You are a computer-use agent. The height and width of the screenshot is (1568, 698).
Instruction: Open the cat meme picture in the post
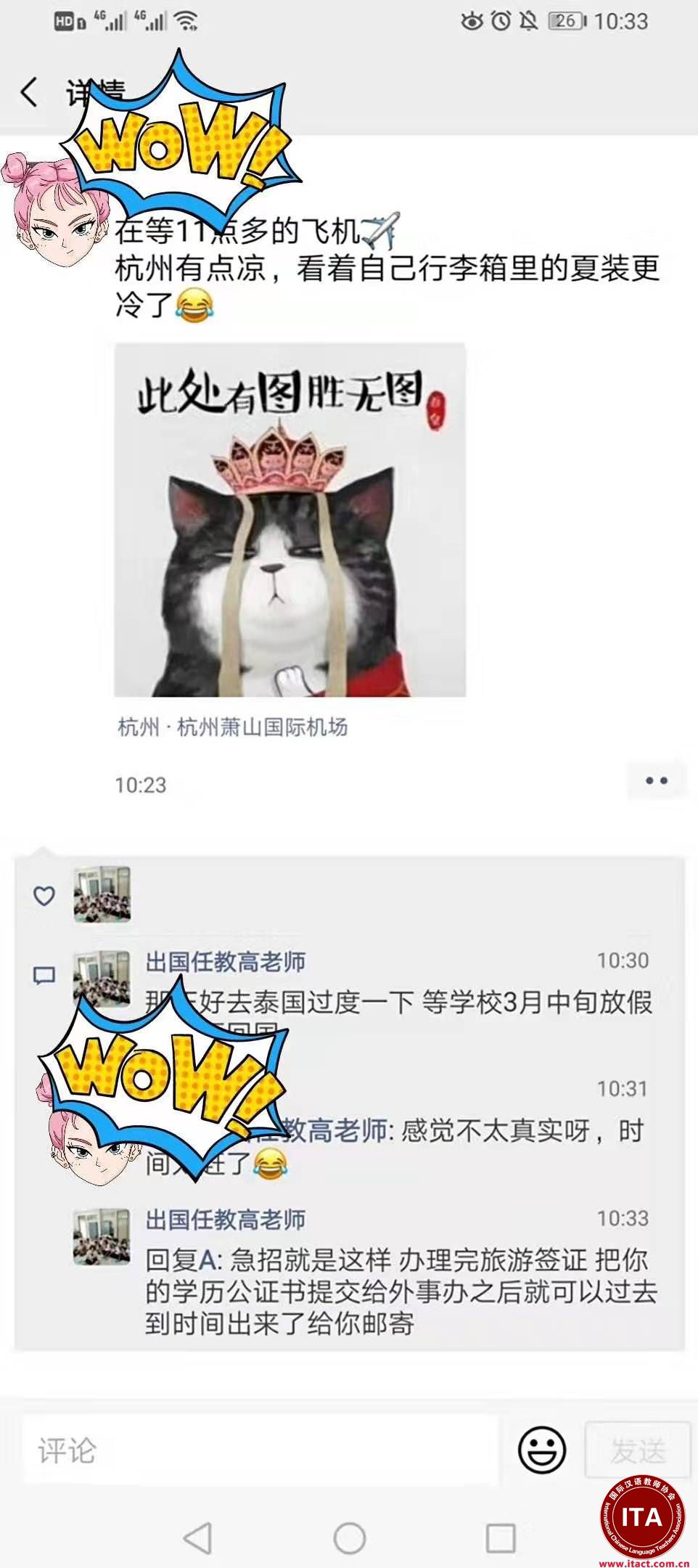point(290,520)
